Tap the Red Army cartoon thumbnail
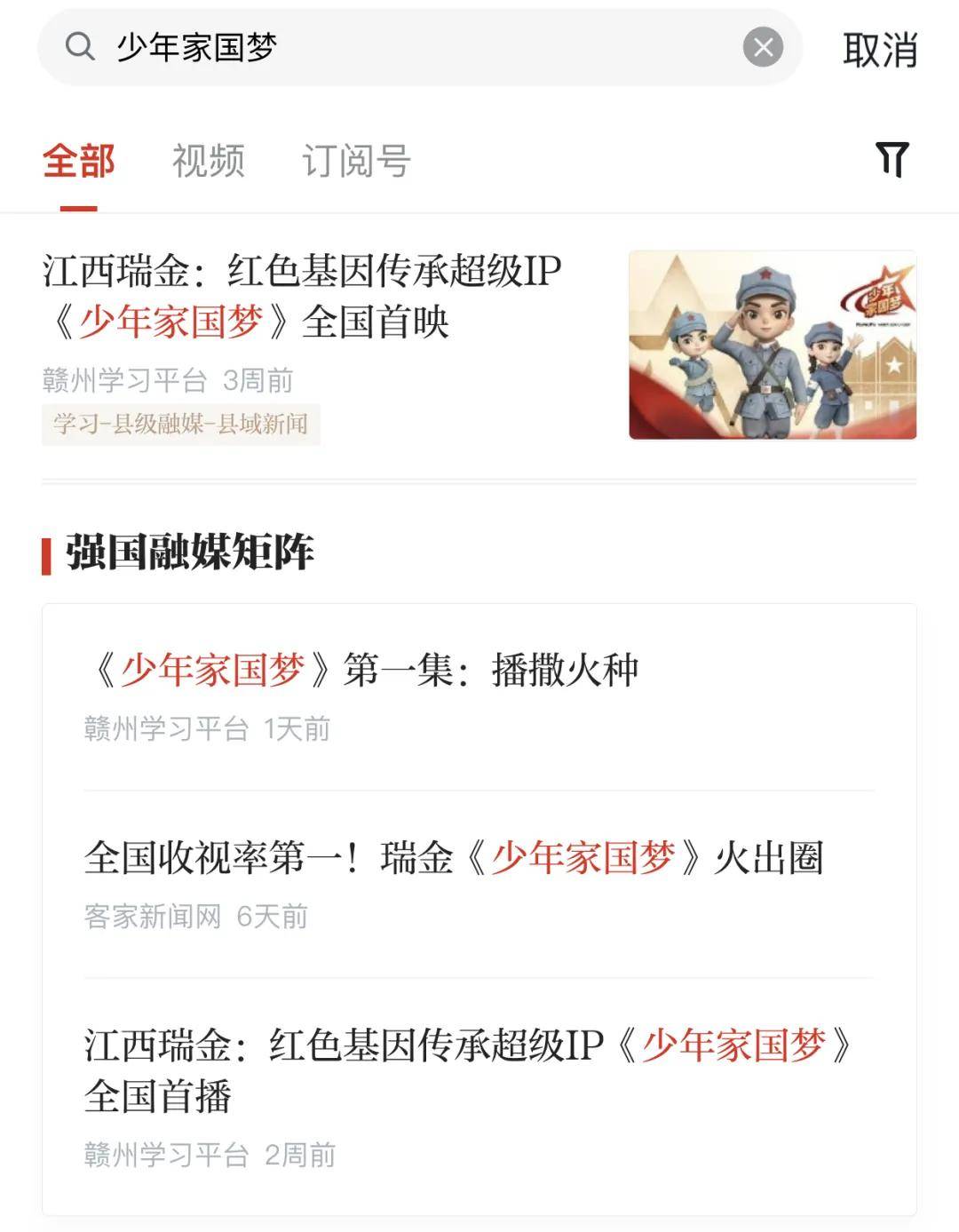The width and height of the screenshot is (959, 1232). pyautogui.click(x=772, y=345)
